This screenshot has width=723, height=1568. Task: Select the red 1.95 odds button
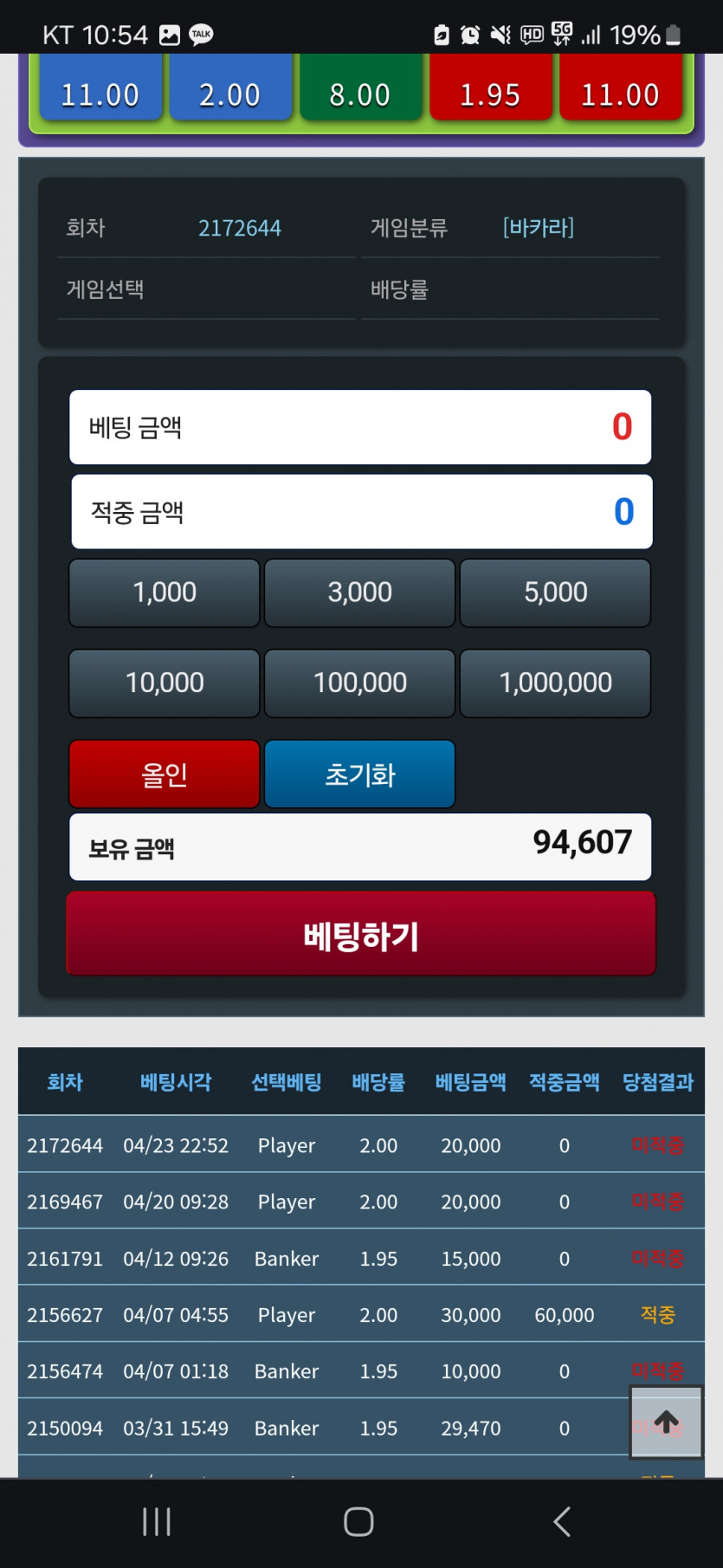[x=490, y=91]
